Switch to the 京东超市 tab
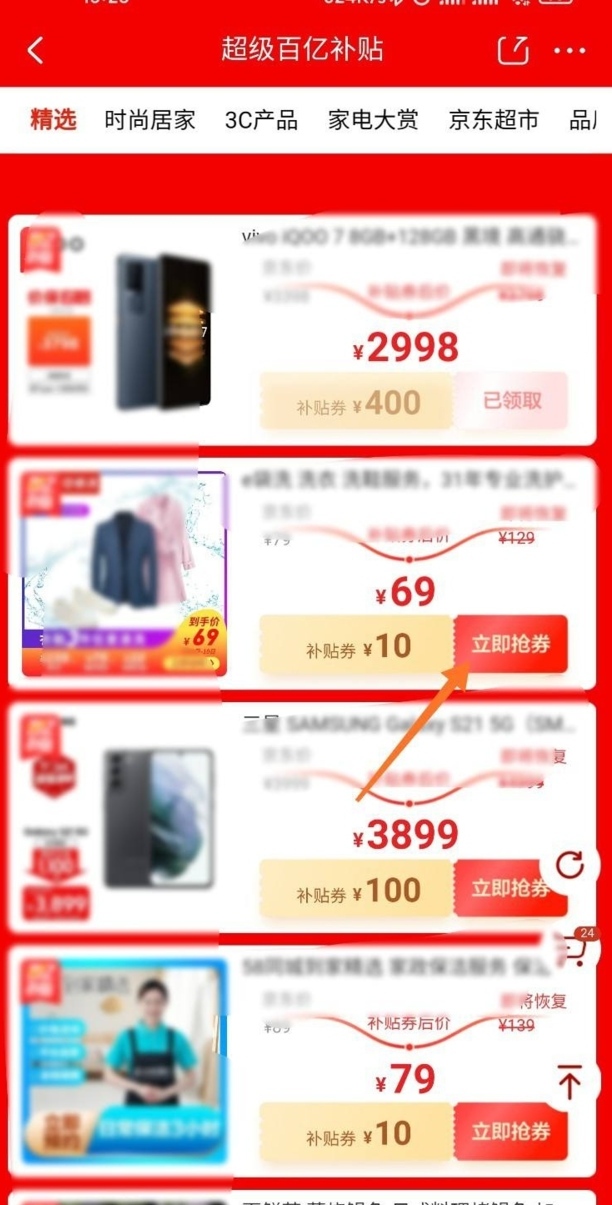Image resolution: width=612 pixels, height=1205 pixels. tap(494, 121)
